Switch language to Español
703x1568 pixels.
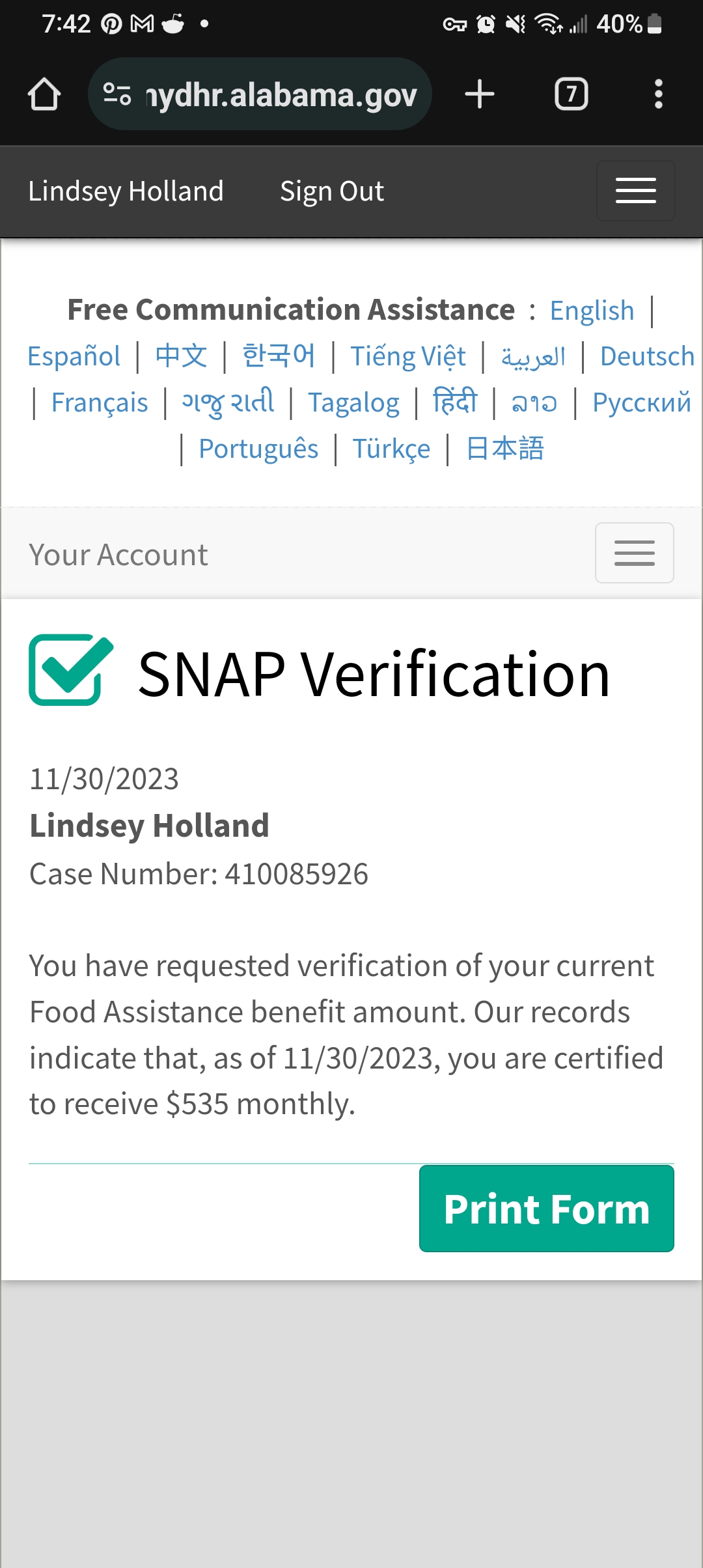(74, 357)
